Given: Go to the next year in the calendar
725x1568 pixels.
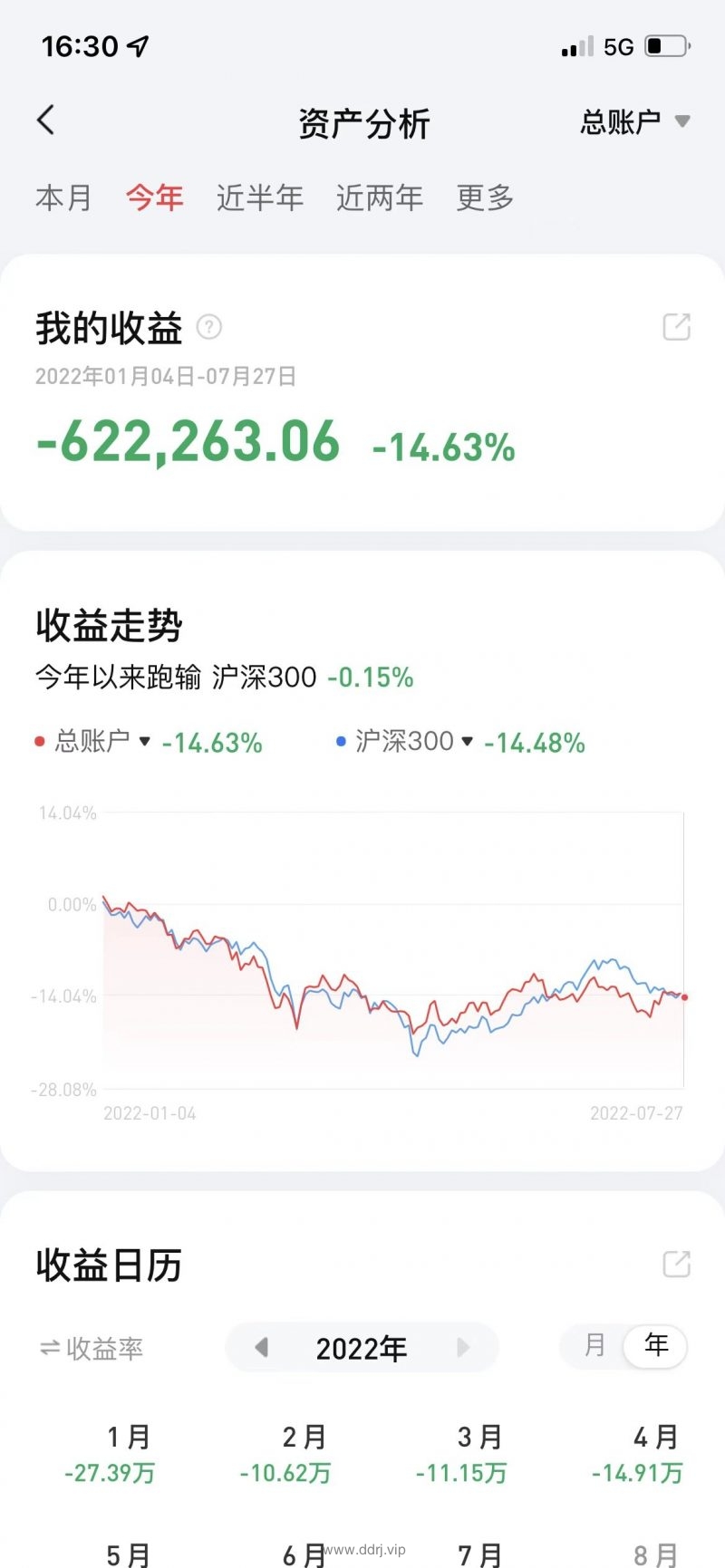Looking at the screenshot, I should [x=463, y=1347].
